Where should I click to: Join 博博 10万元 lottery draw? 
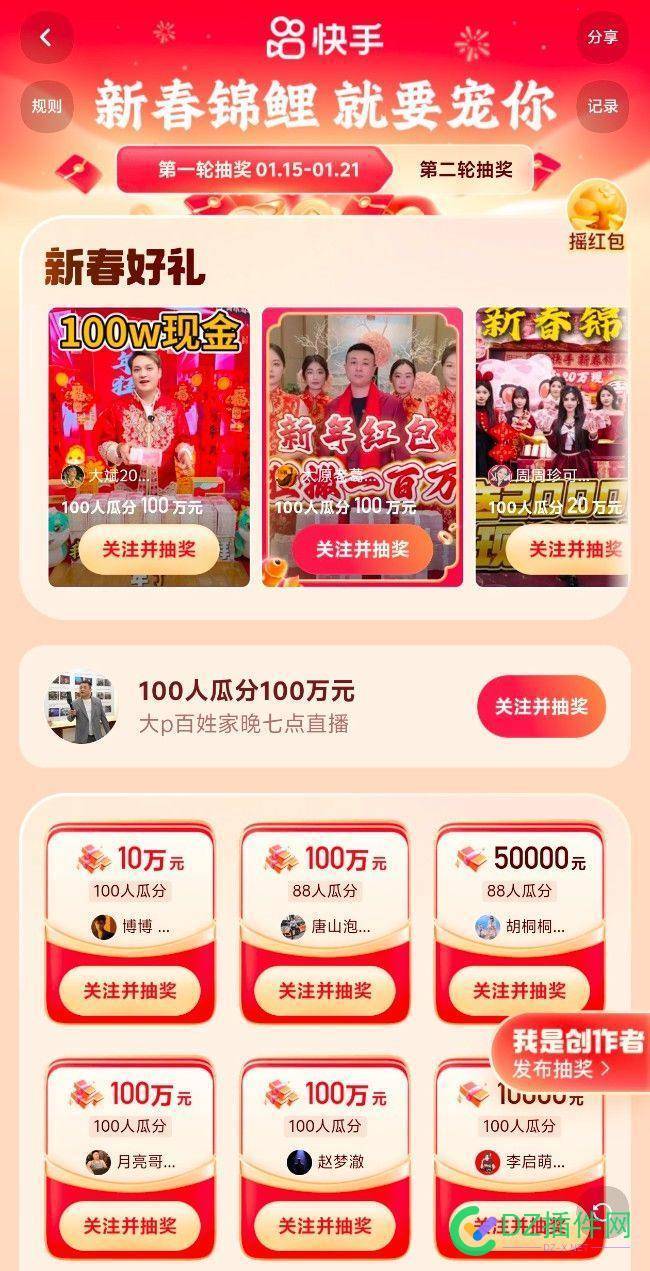coord(130,991)
